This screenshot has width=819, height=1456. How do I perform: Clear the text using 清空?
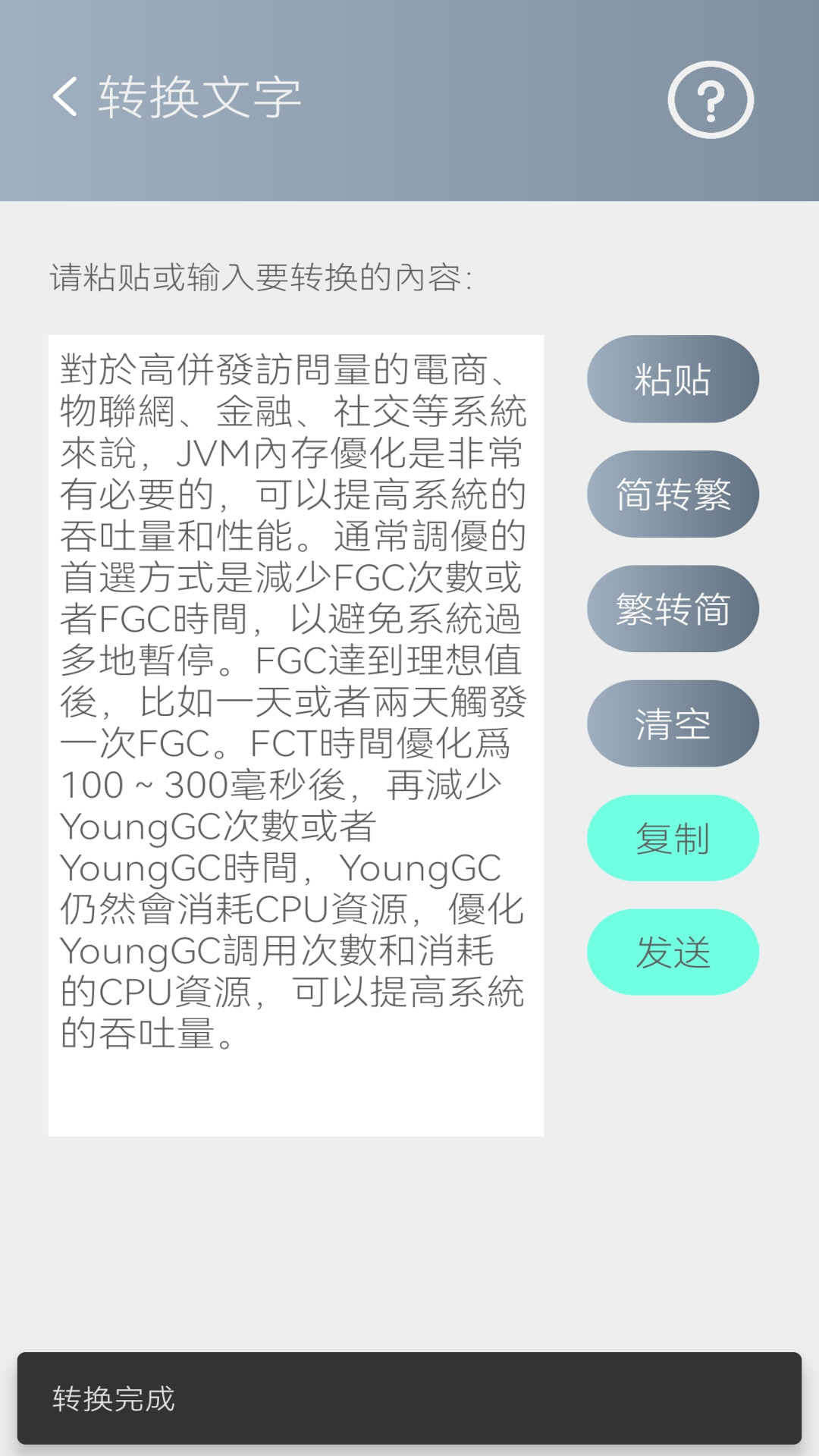[672, 723]
